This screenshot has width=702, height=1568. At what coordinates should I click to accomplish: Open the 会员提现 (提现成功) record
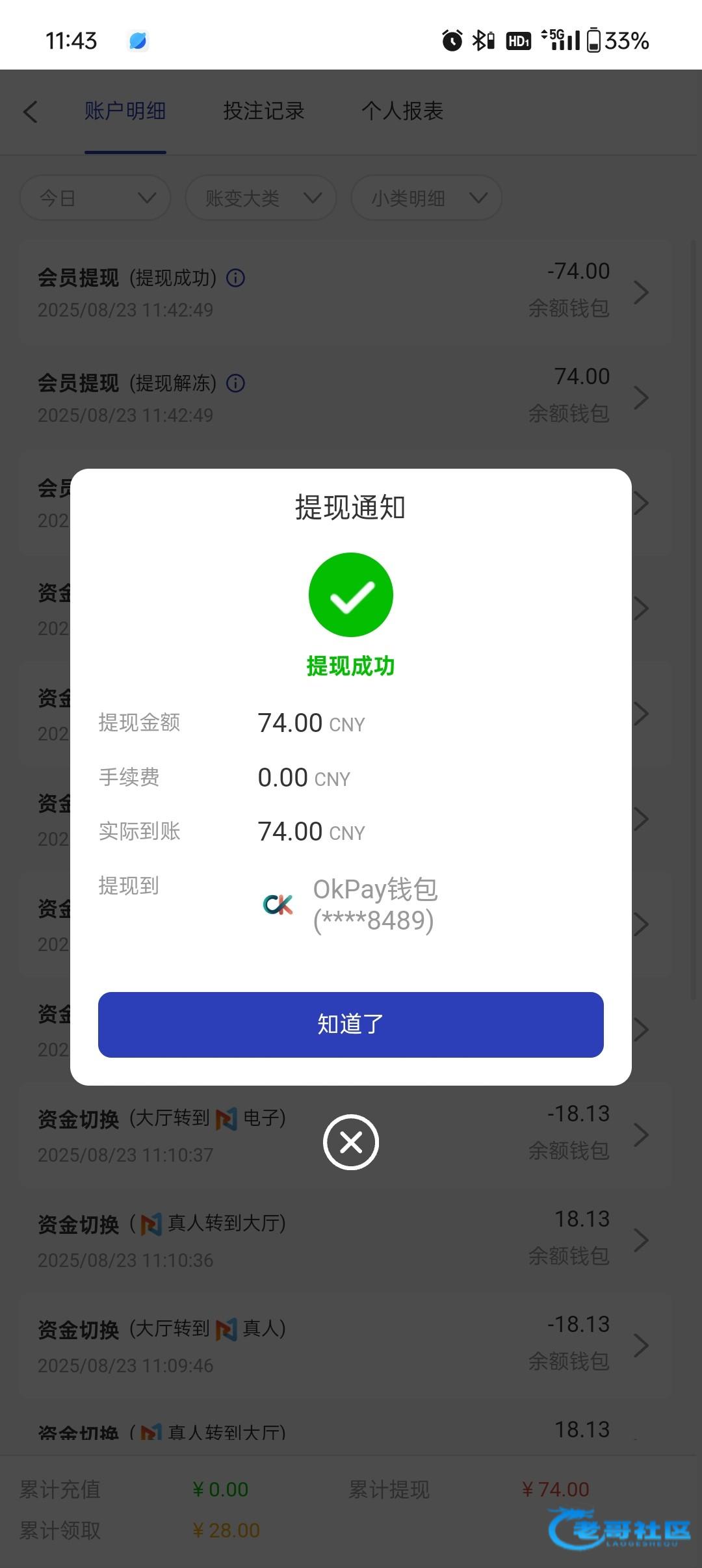coord(344,293)
